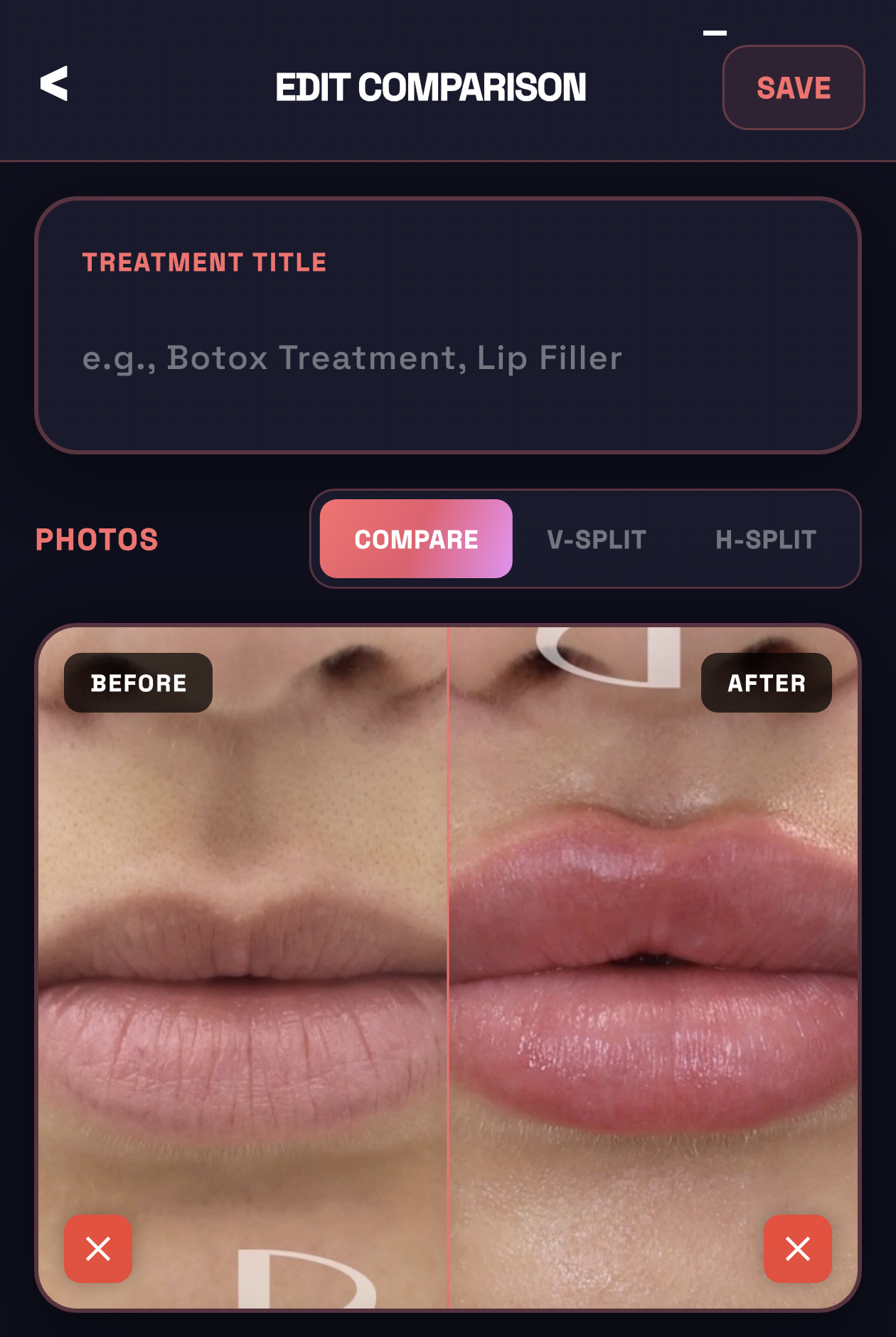This screenshot has width=896, height=1337.
Task: Click the placeholder text about Botox Treatment
Action: (x=352, y=358)
